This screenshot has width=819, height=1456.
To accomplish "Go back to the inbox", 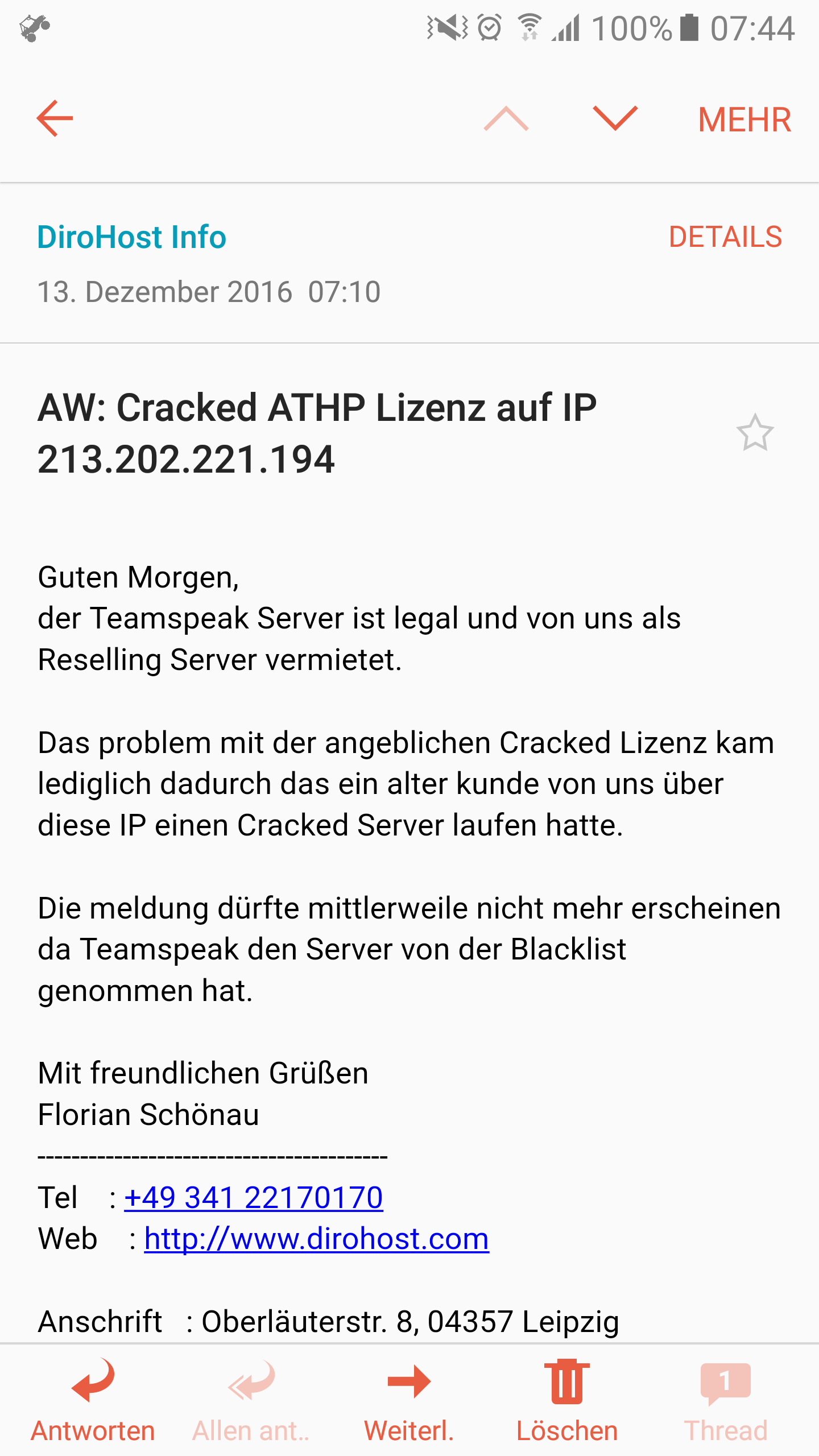I will pyautogui.click(x=55, y=118).
